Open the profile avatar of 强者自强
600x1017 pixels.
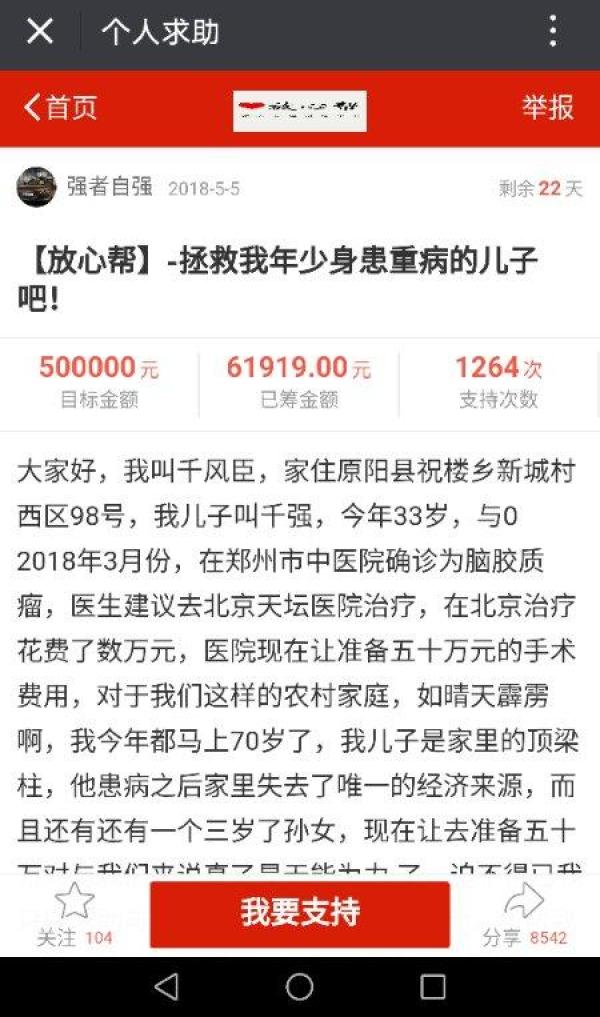[36, 187]
